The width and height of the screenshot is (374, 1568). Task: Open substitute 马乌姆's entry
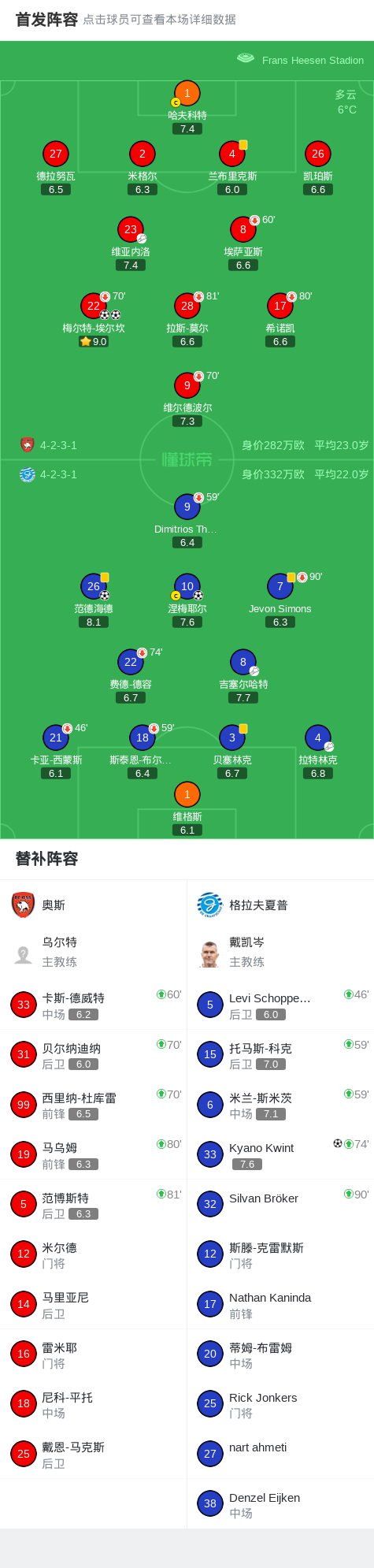pos(93,1155)
